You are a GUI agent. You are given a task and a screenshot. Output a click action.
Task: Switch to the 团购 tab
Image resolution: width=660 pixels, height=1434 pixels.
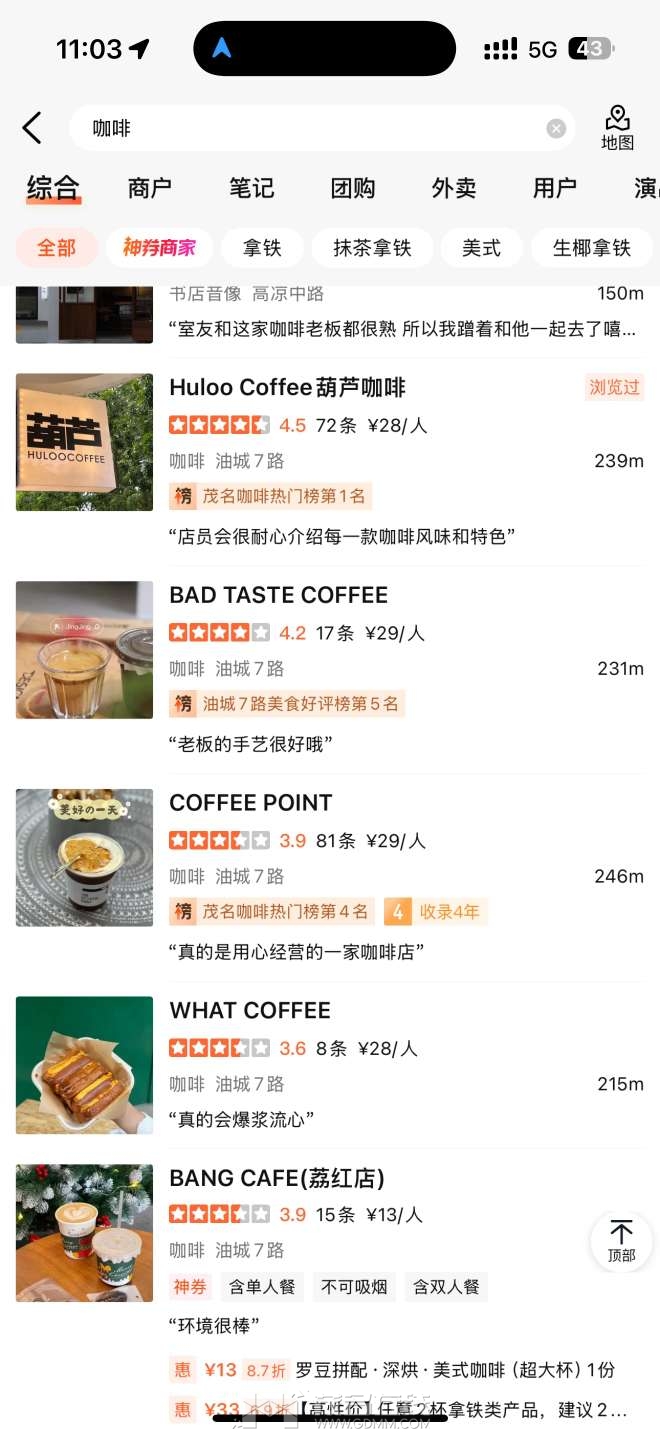click(353, 188)
